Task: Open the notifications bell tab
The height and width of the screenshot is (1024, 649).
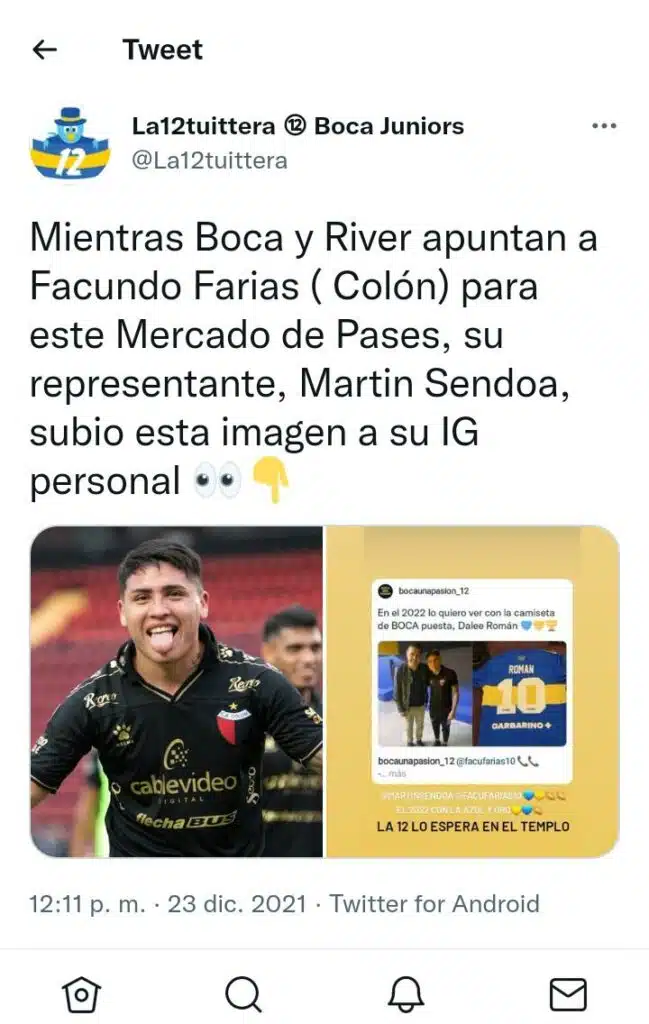Action: (x=406, y=994)
